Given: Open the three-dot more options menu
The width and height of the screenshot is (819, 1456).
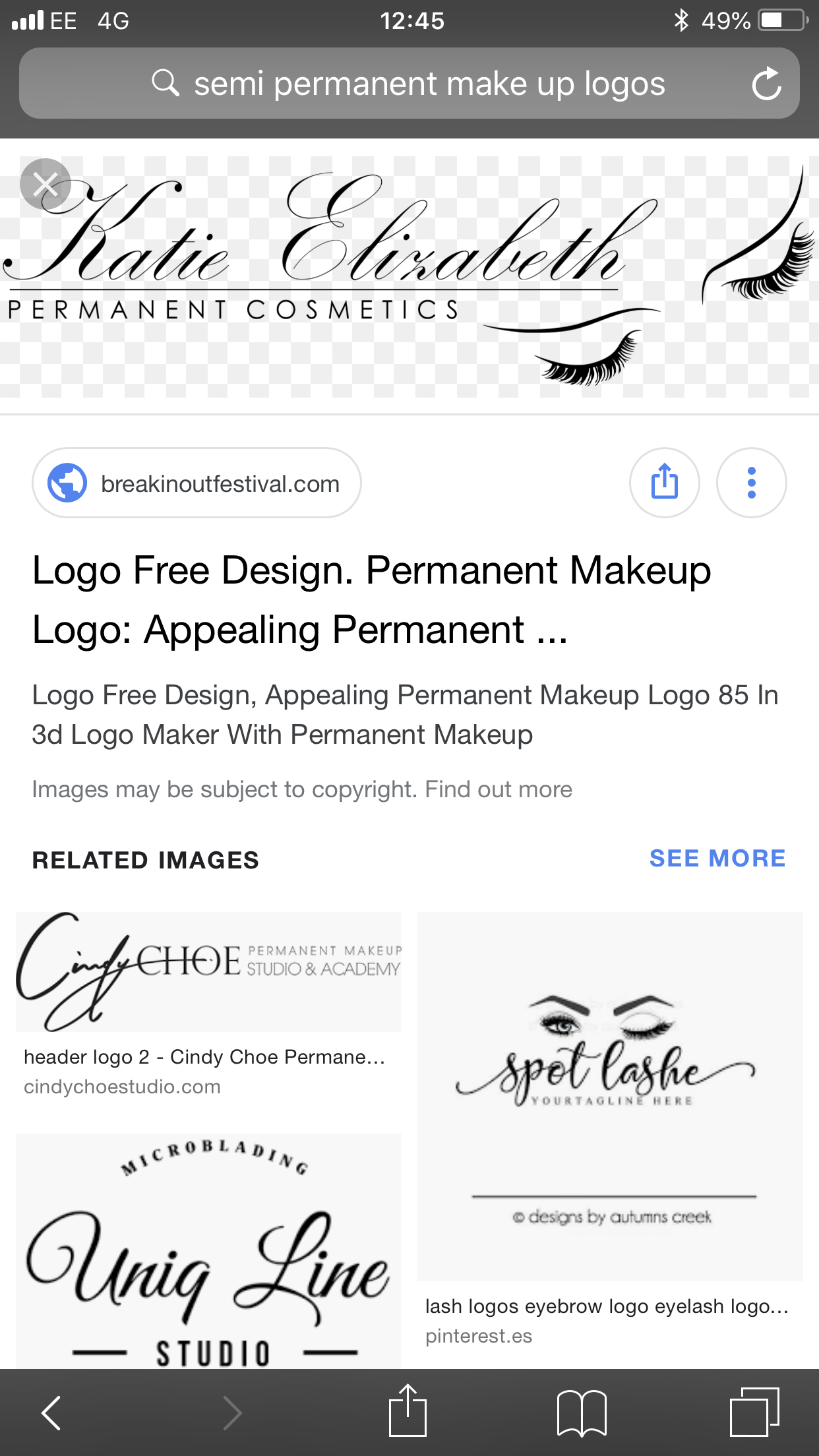Looking at the screenshot, I should [751, 483].
